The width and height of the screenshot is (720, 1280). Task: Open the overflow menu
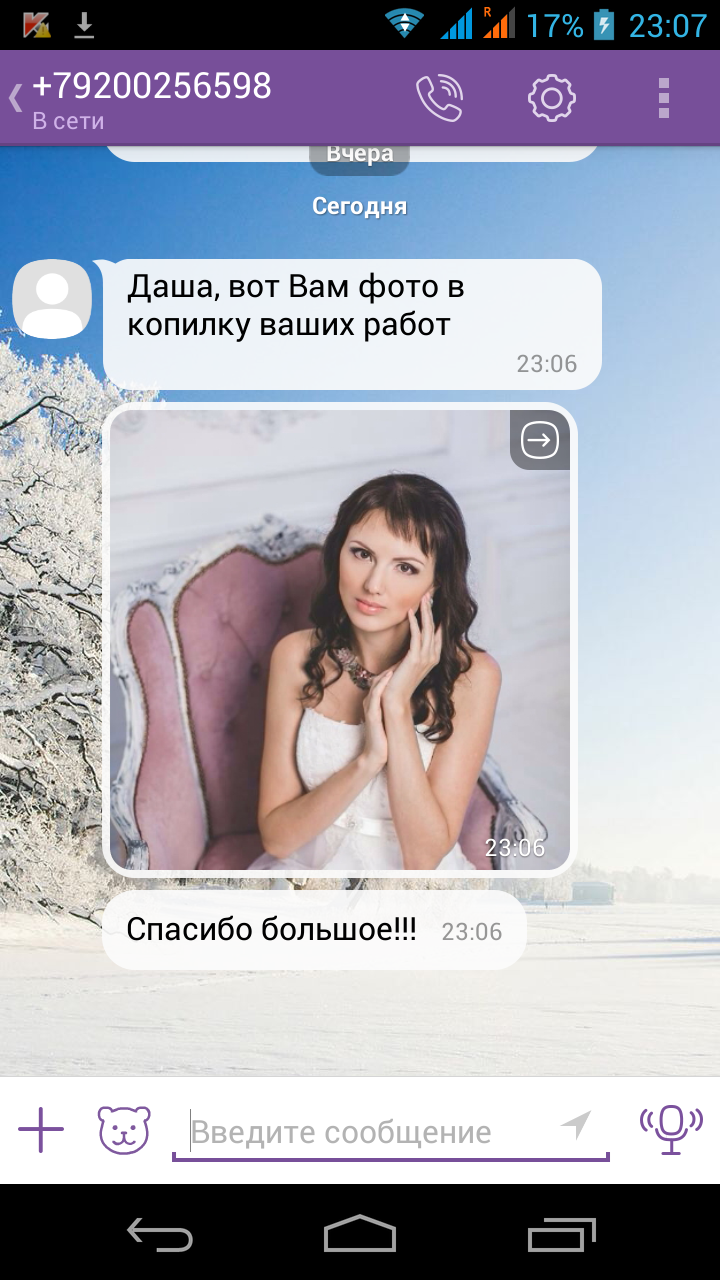(x=663, y=98)
